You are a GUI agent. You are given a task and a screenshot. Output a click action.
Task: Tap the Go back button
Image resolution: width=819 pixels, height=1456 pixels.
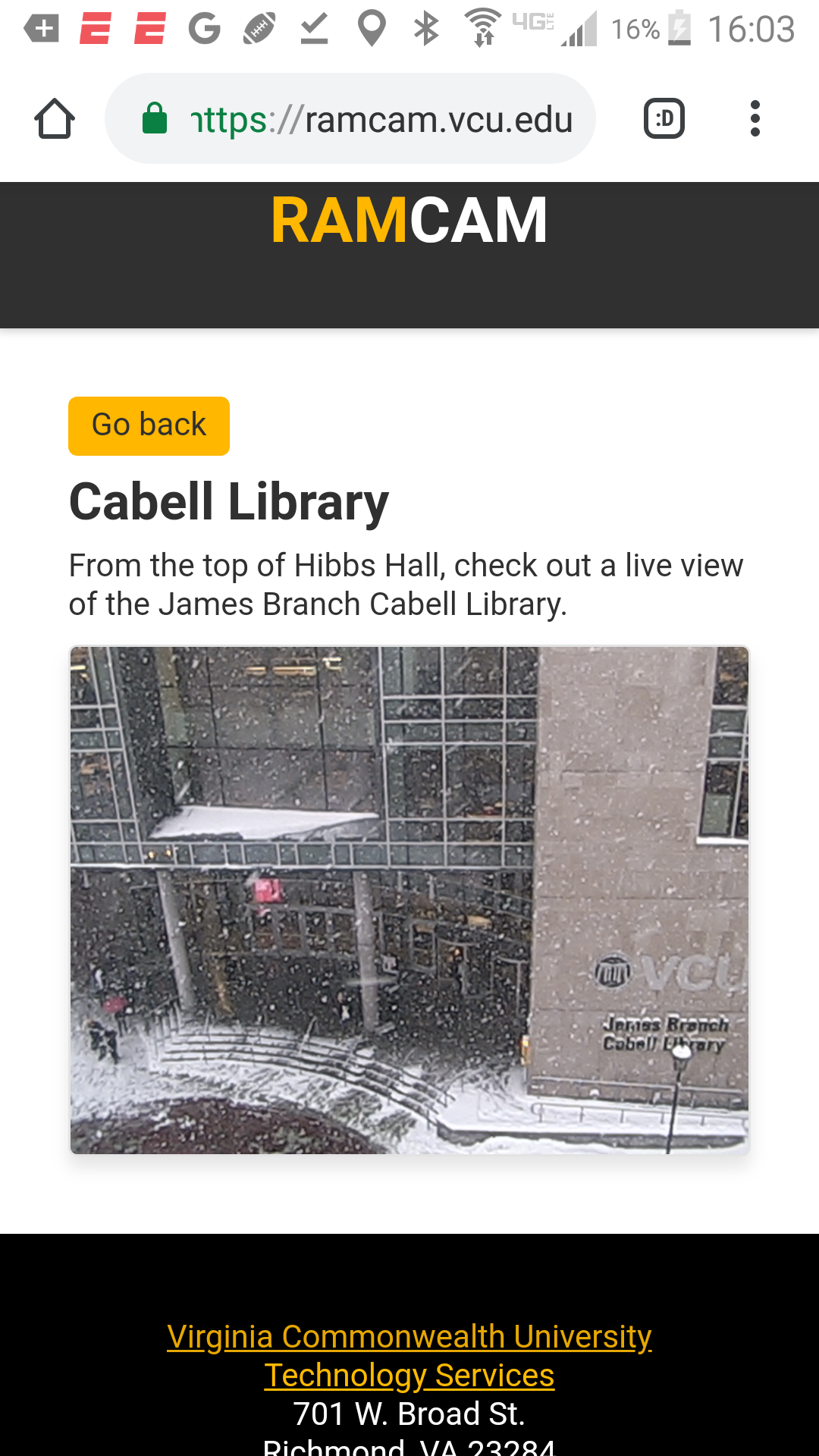pyautogui.click(x=149, y=426)
